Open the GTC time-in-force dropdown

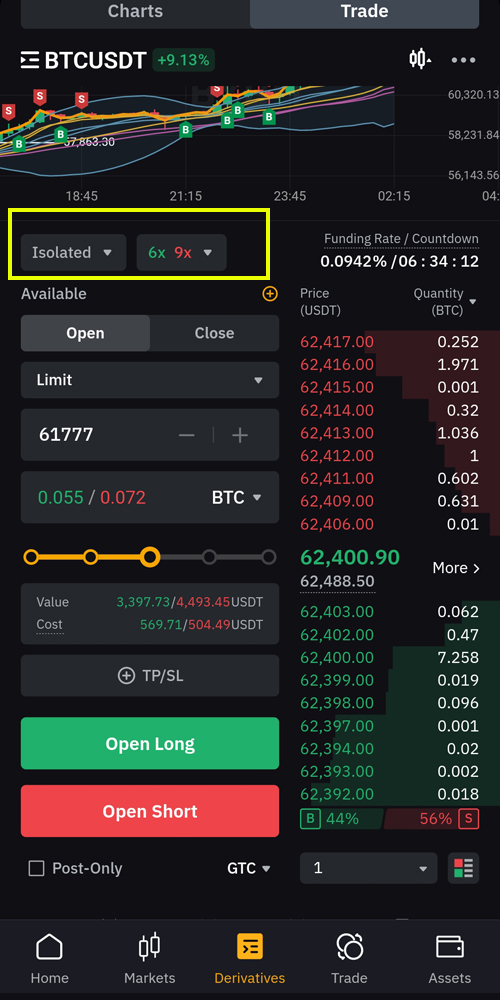click(249, 868)
